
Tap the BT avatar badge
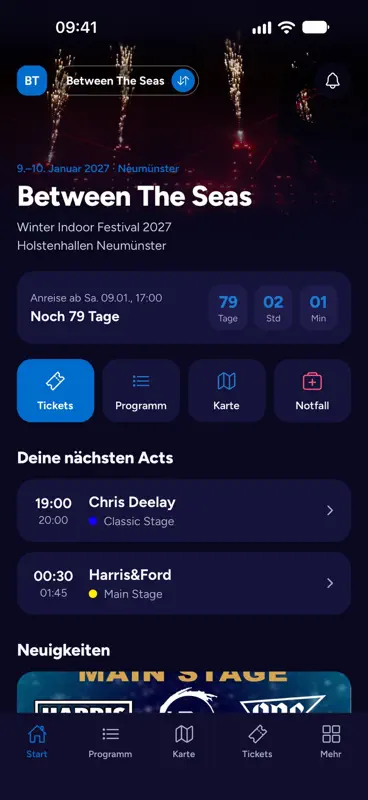click(32, 81)
